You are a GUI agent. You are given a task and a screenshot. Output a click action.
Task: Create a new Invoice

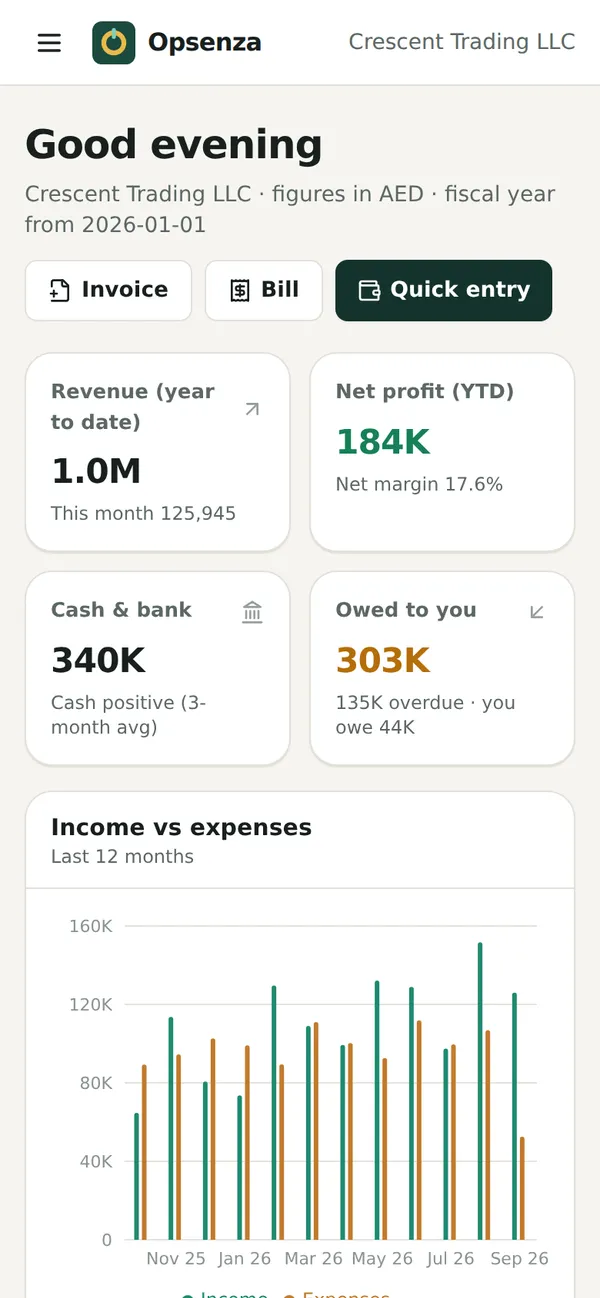pos(108,290)
